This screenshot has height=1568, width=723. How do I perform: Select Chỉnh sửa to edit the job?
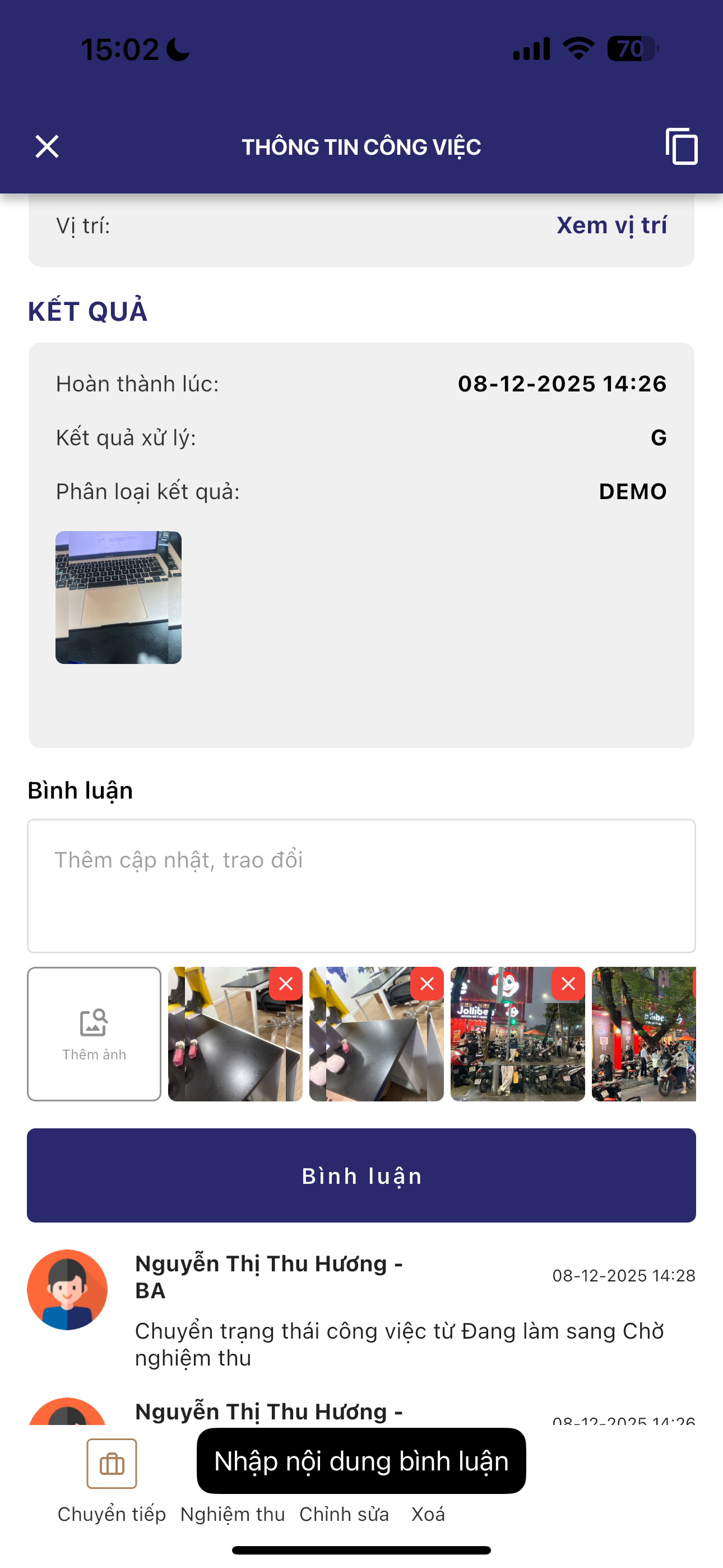[x=344, y=1513]
